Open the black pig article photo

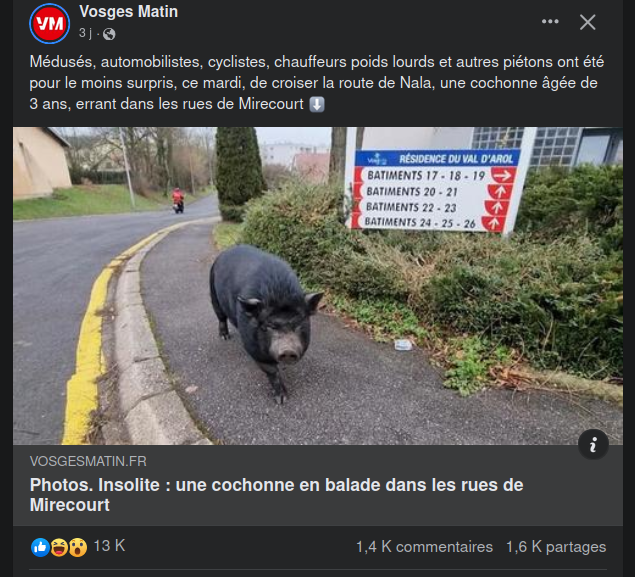317,285
